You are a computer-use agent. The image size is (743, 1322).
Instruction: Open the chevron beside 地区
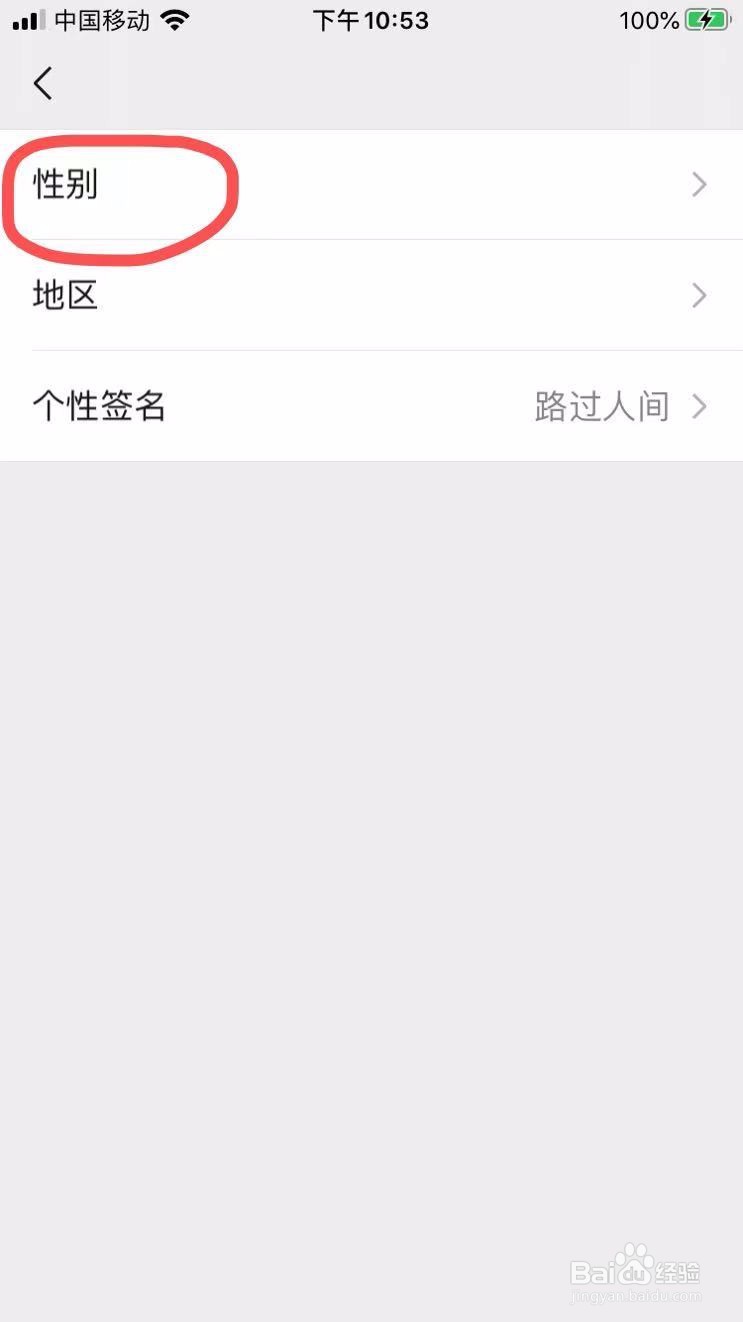click(699, 295)
